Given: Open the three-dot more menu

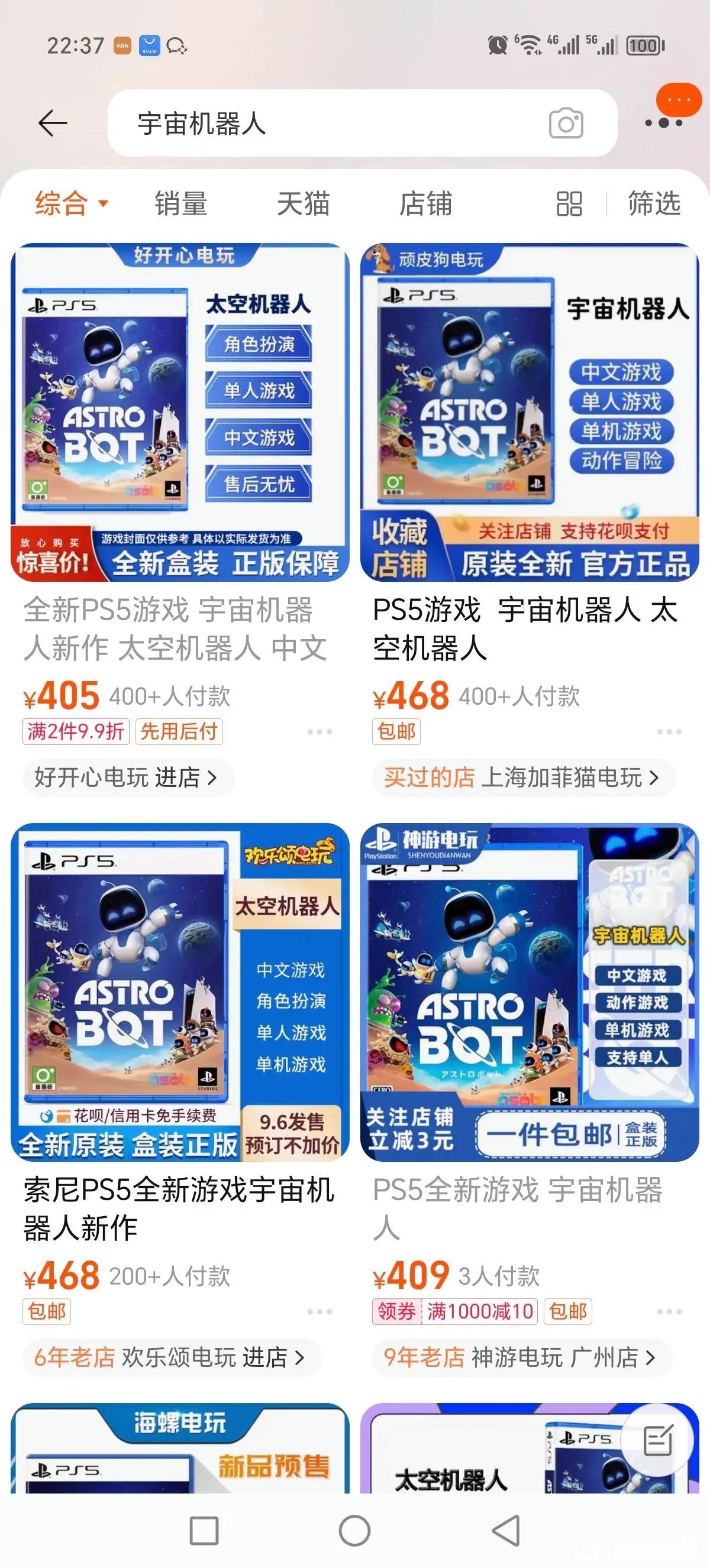Looking at the screenshot, I should click(664, 122).
